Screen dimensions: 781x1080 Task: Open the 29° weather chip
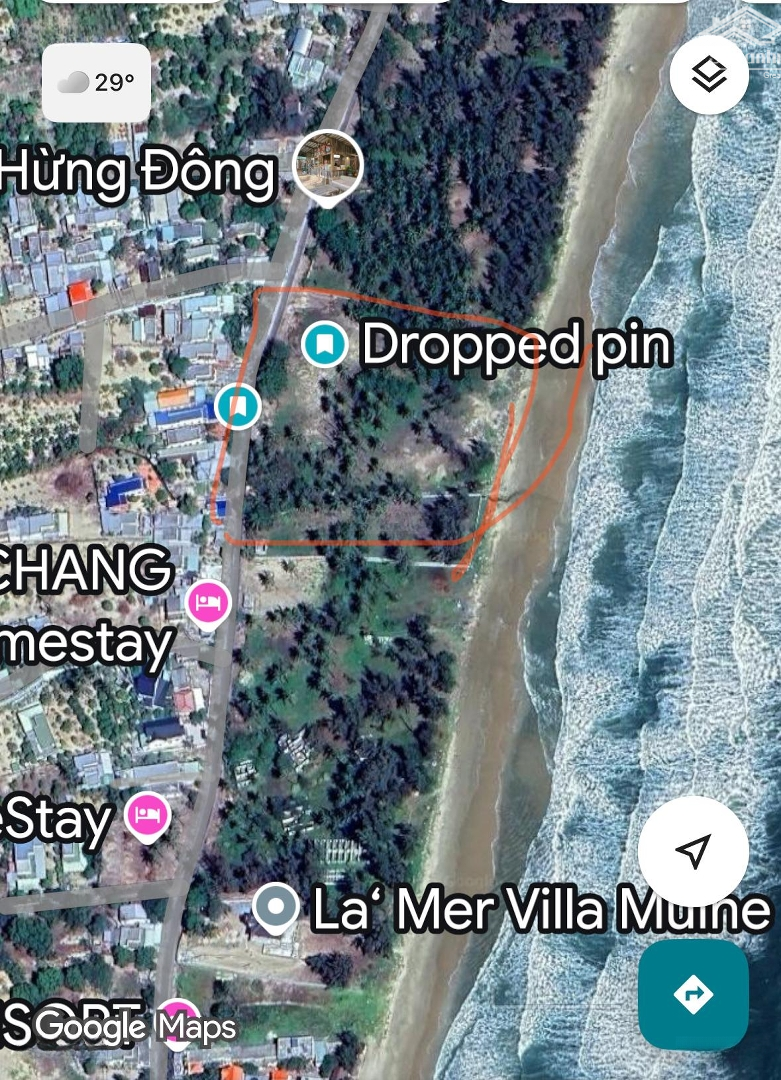(97, 82)
